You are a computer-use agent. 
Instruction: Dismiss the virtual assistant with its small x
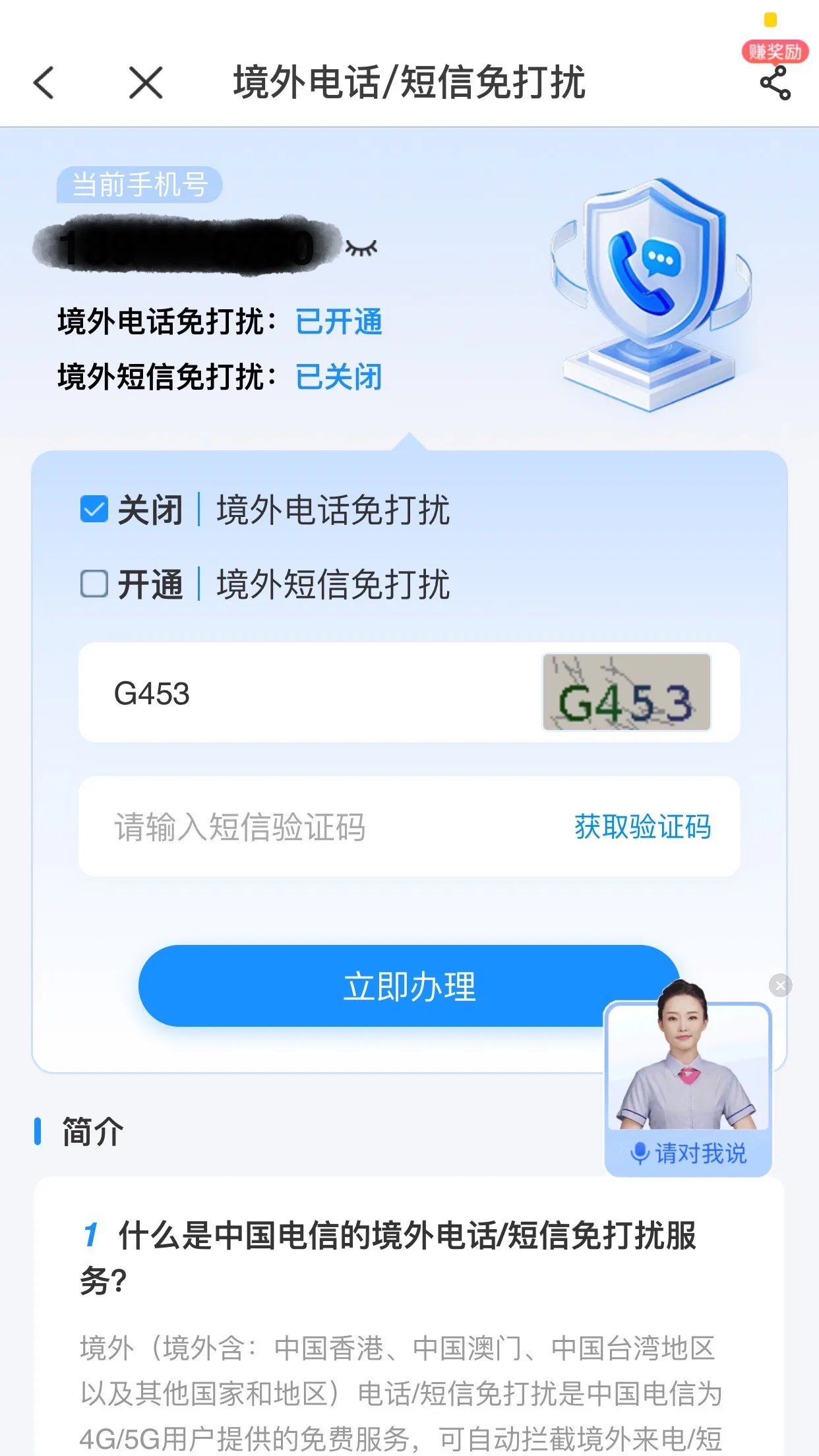click(x=781, y=986)
